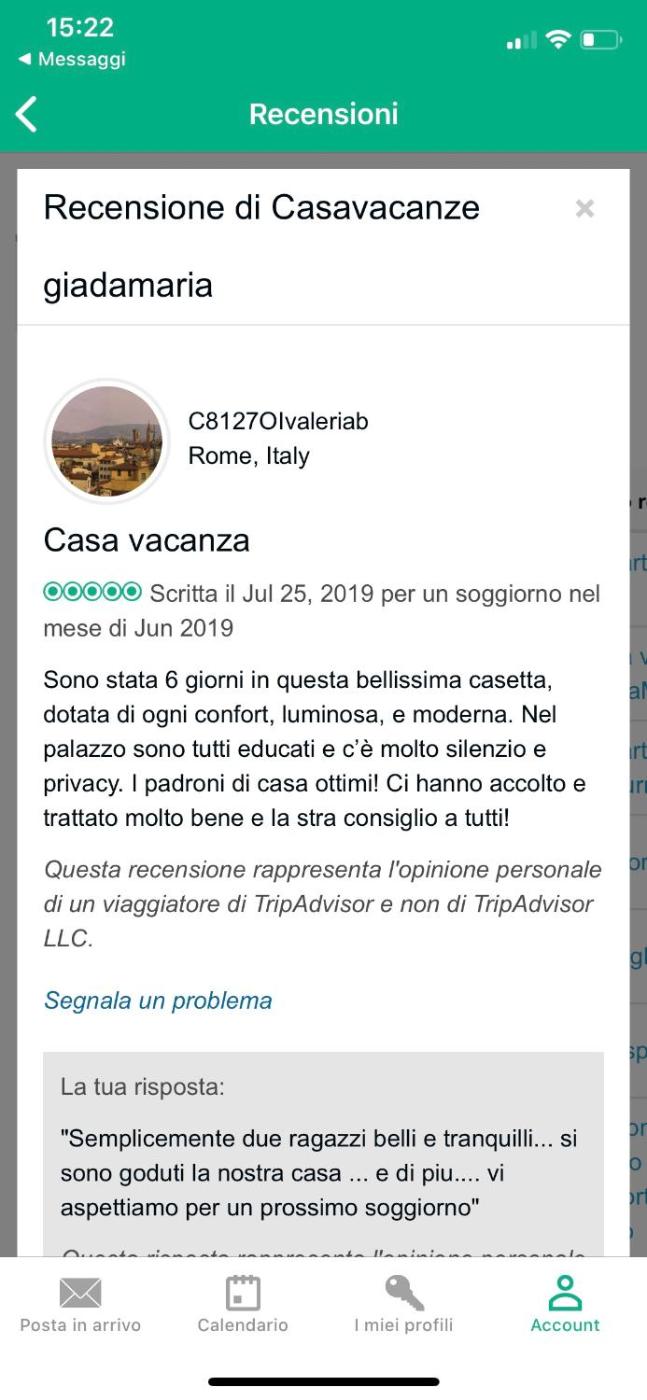Close the review popup
This screenshot has height=1400, width=647.
click(x=585, y=208)
